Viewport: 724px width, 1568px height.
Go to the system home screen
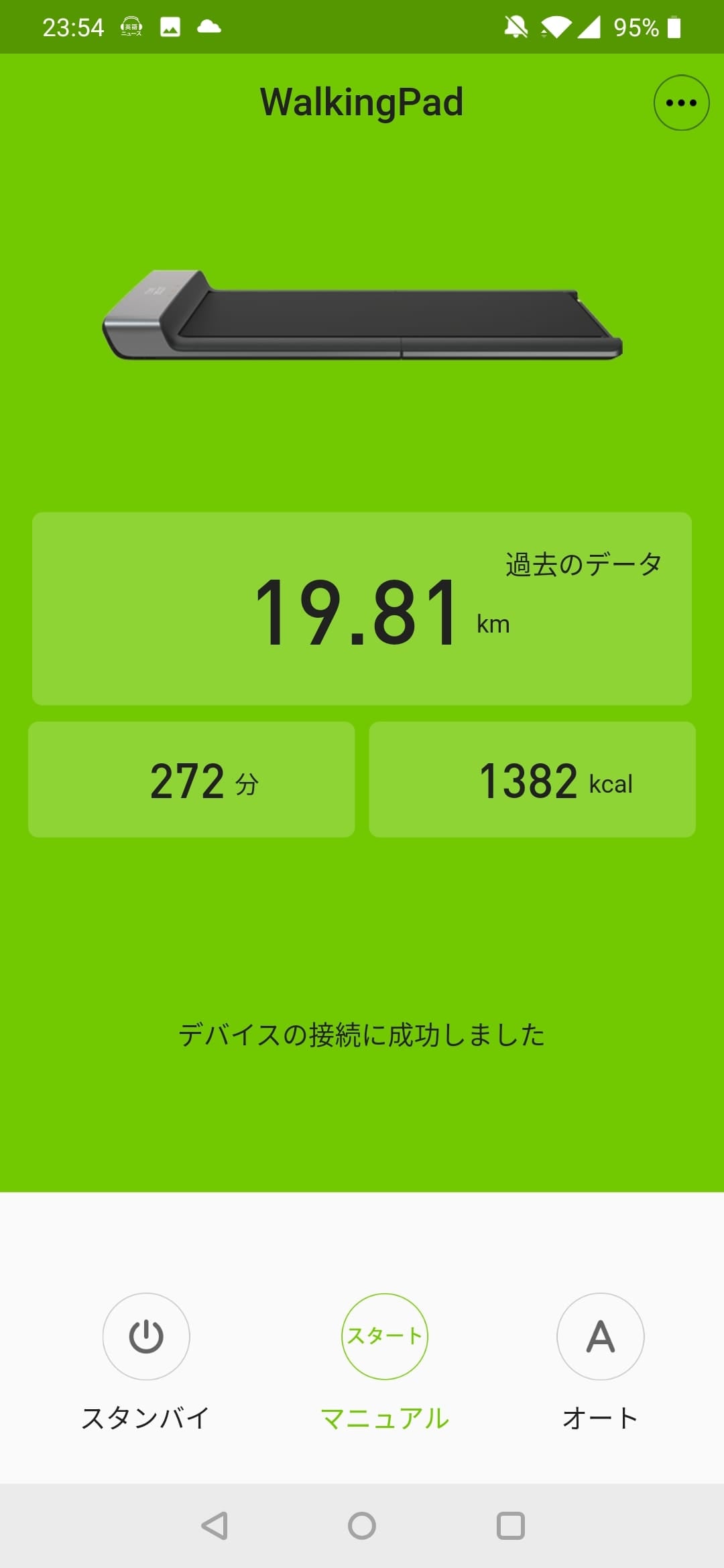pos(362,1526)
